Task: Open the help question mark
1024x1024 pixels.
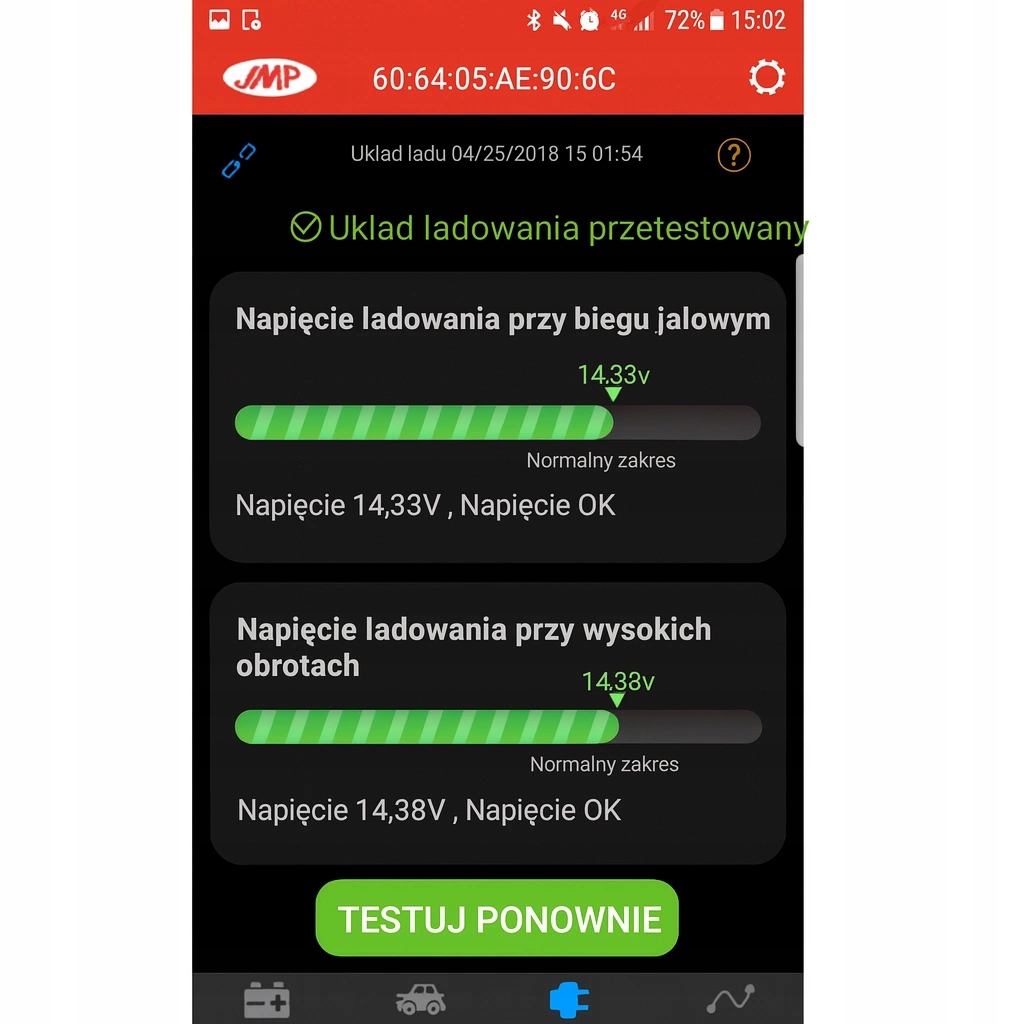Action: point(734,155)
